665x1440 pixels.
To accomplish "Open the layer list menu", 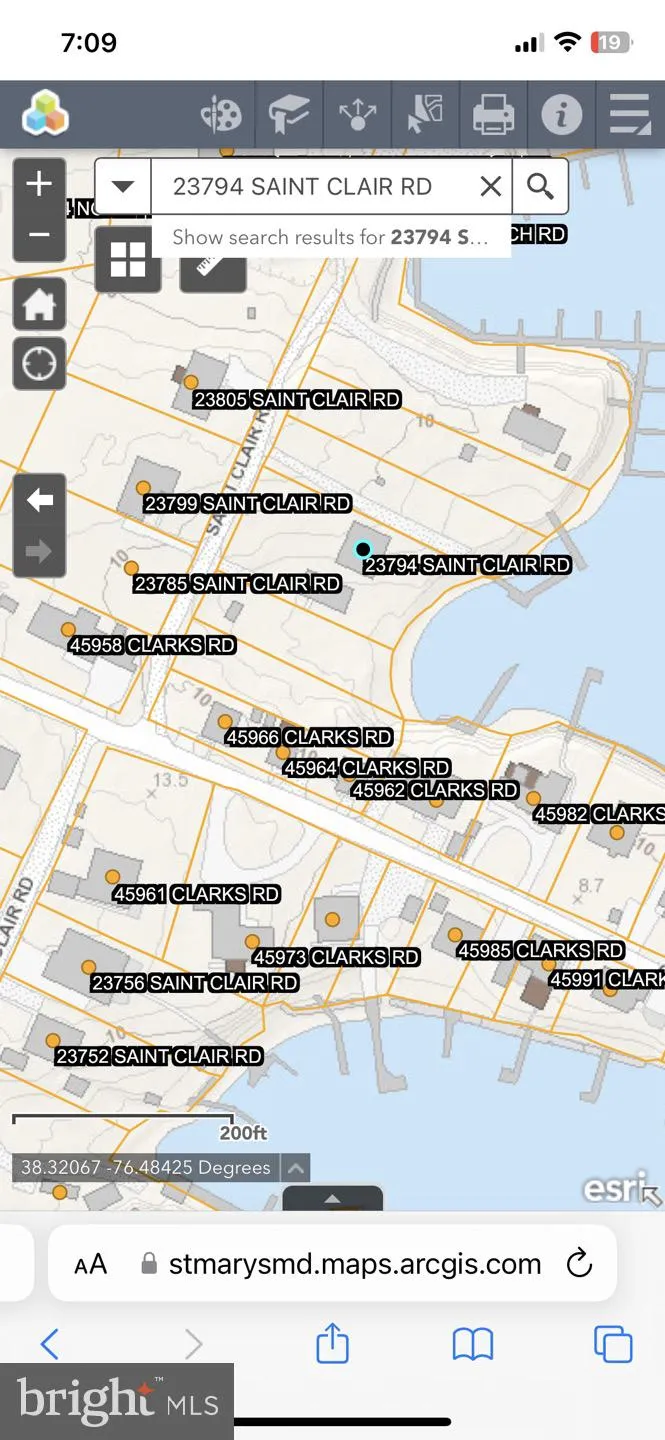I will pyautogui.click(x=630, y=115).
